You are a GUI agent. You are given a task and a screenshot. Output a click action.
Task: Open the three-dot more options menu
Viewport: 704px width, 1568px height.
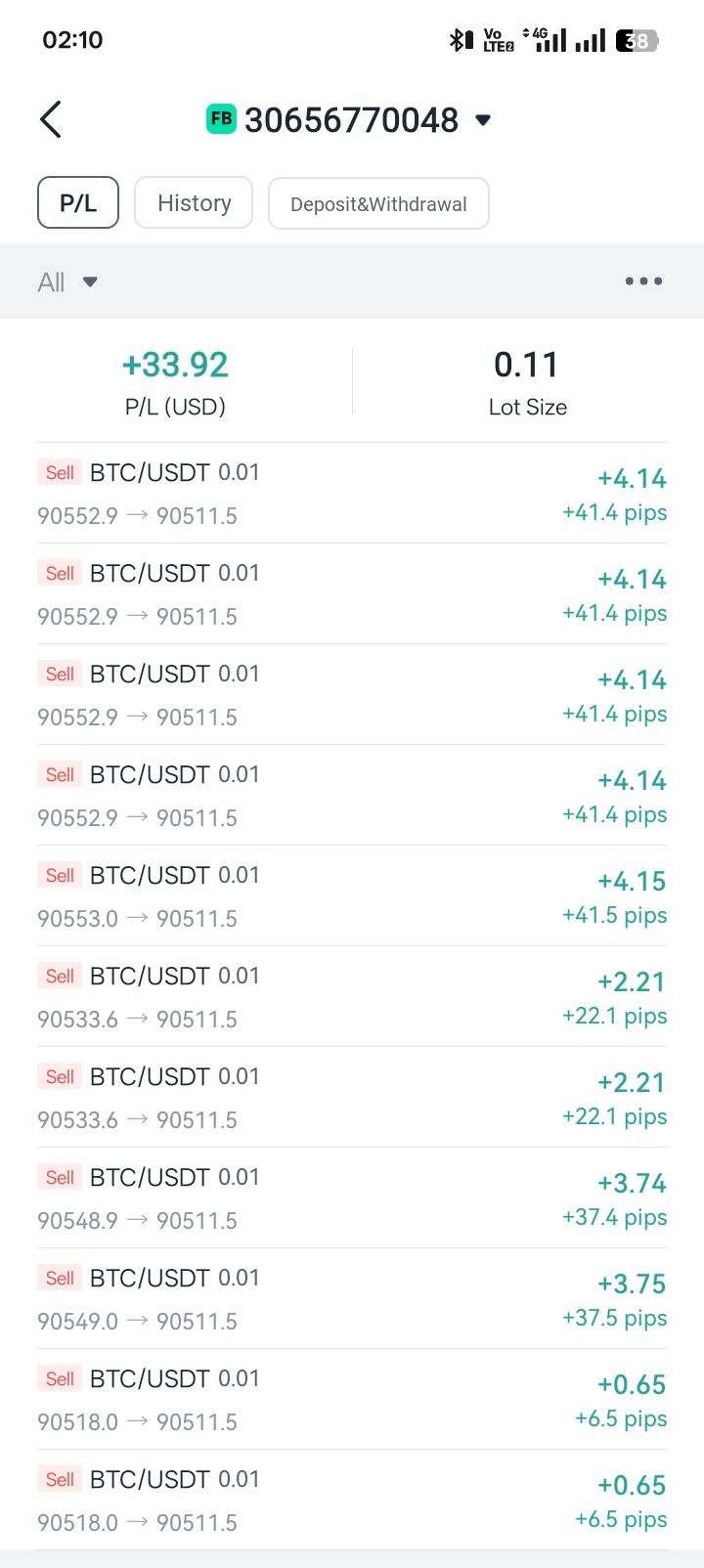643,282
